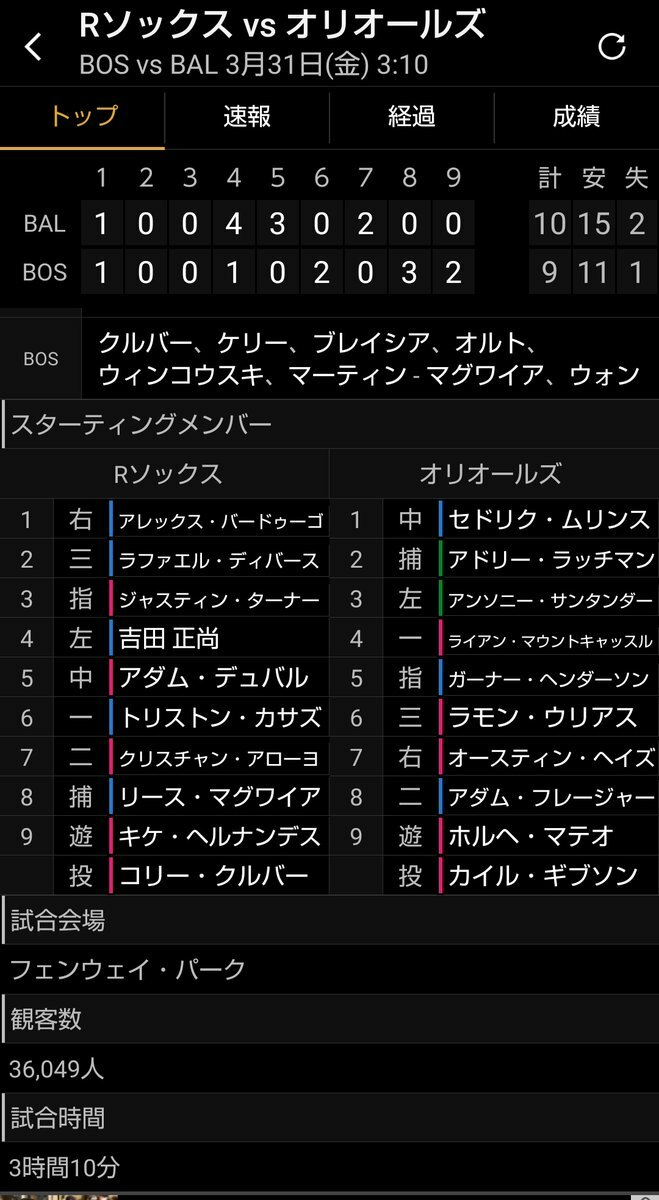Viewport: 659px width, 1200px height.
Task: Refresh the game data
Action: tap(611, 46)
